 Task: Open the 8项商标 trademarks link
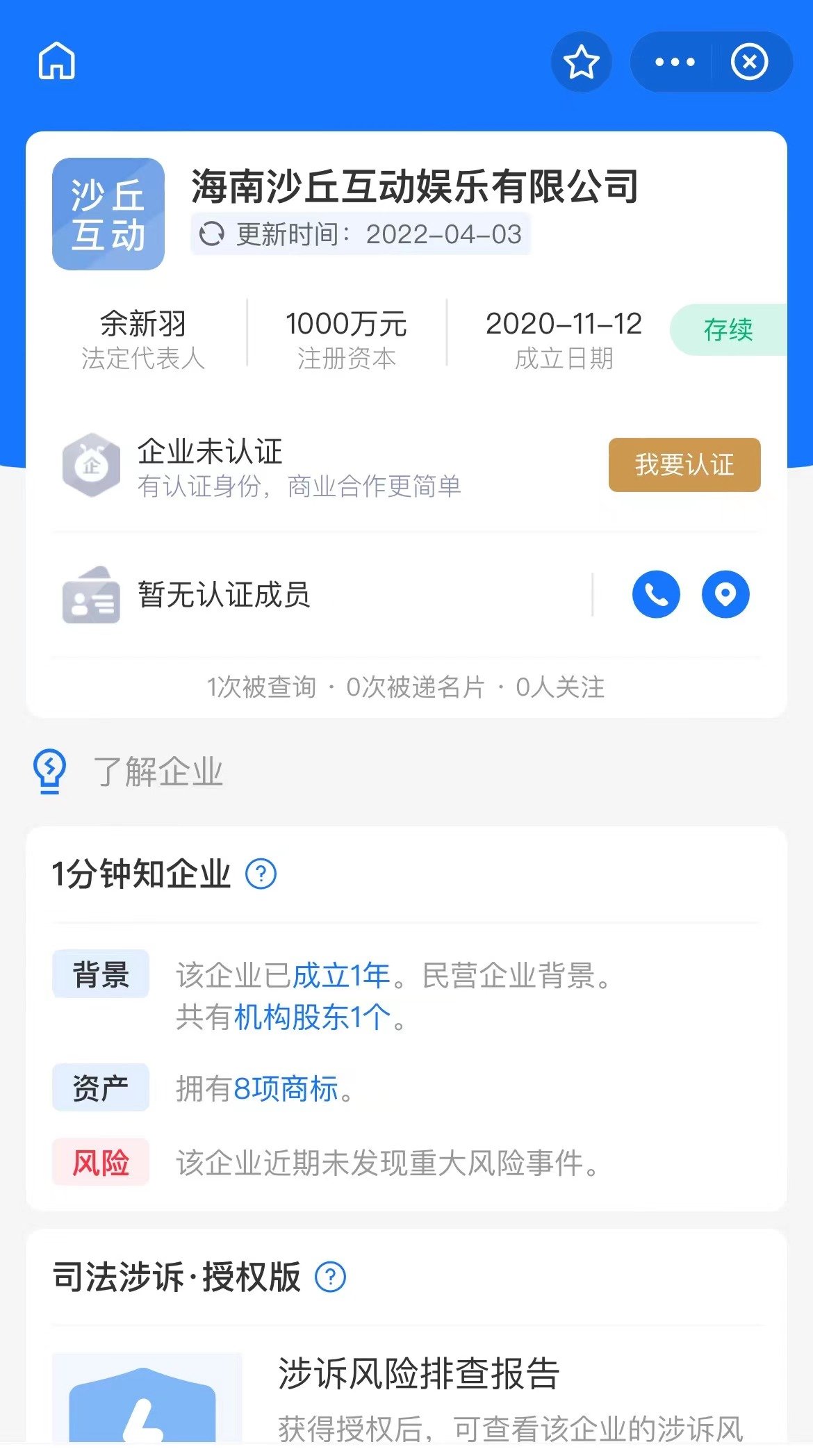coord(286,1088)
